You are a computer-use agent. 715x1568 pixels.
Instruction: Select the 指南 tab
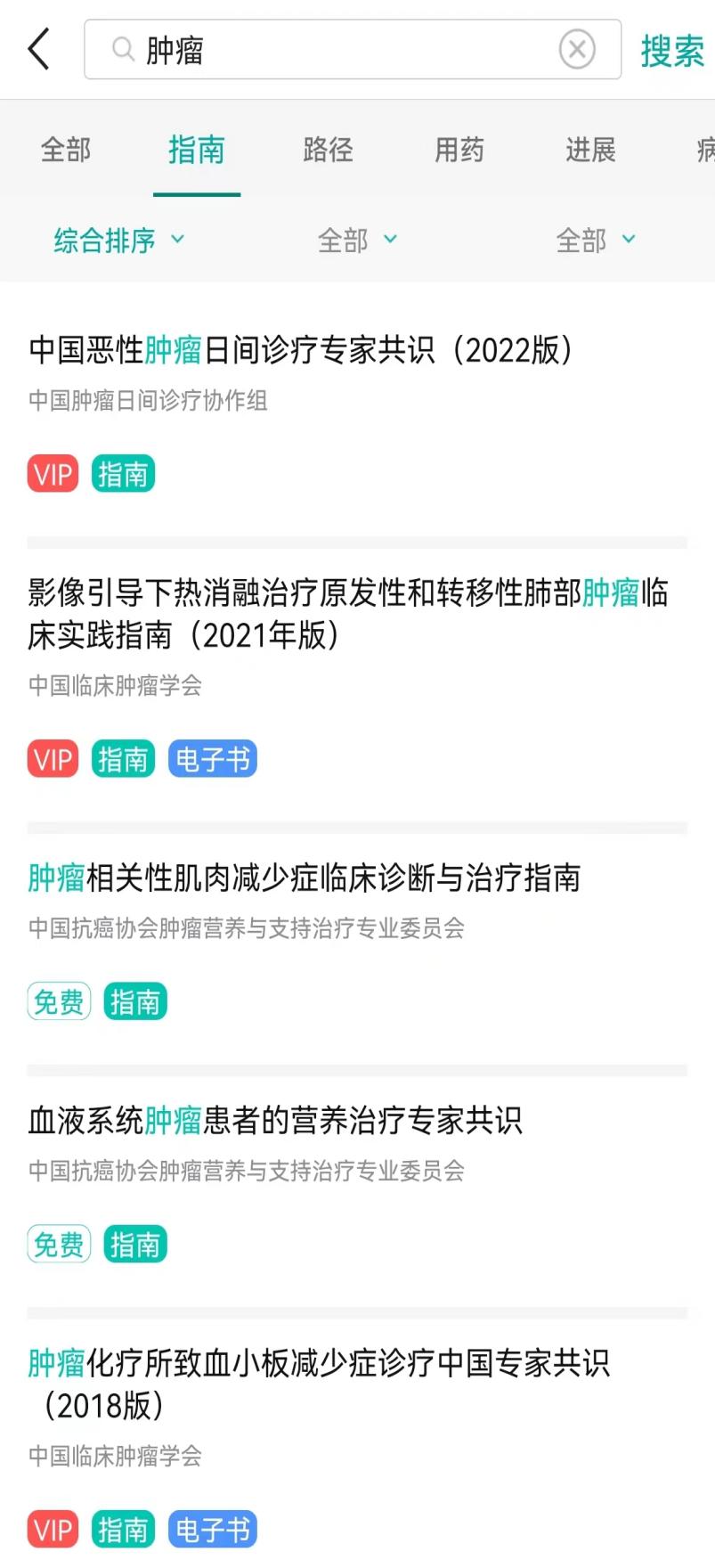197,150
